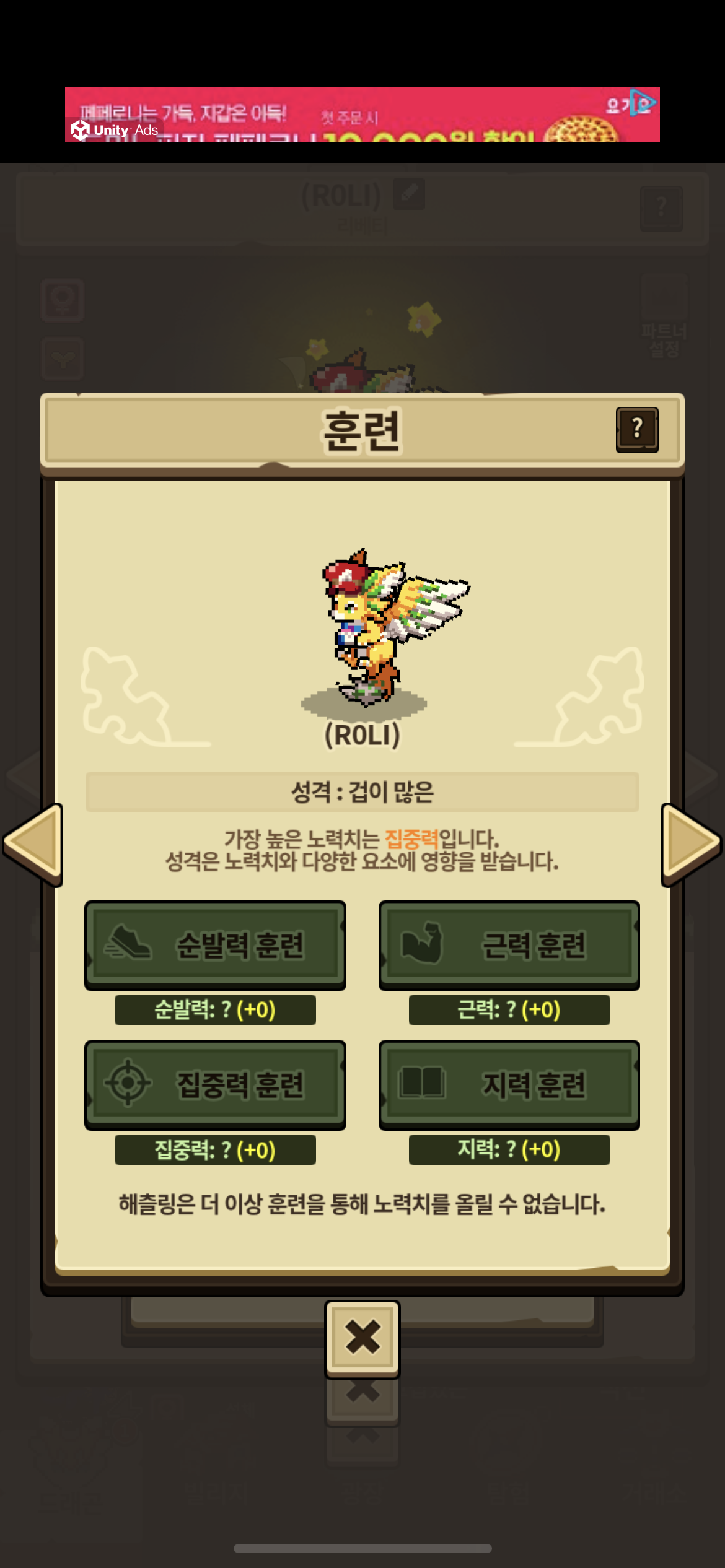725x1568 pixels.
Task: Open the help icon in 훈련 header
Action: click(x=637, y=430)
